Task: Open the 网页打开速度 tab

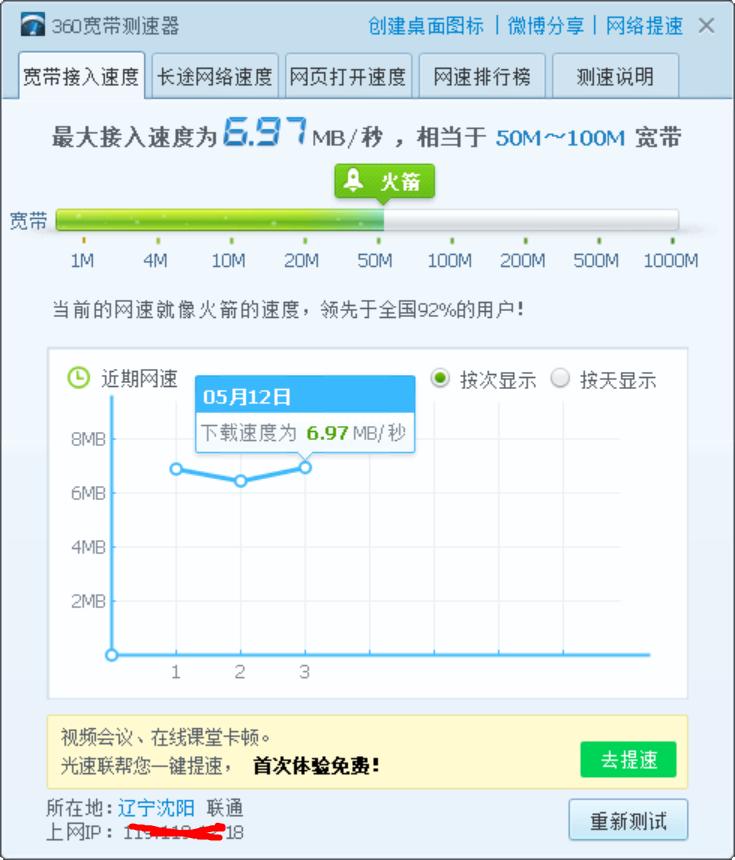Action: coord(348,74)
